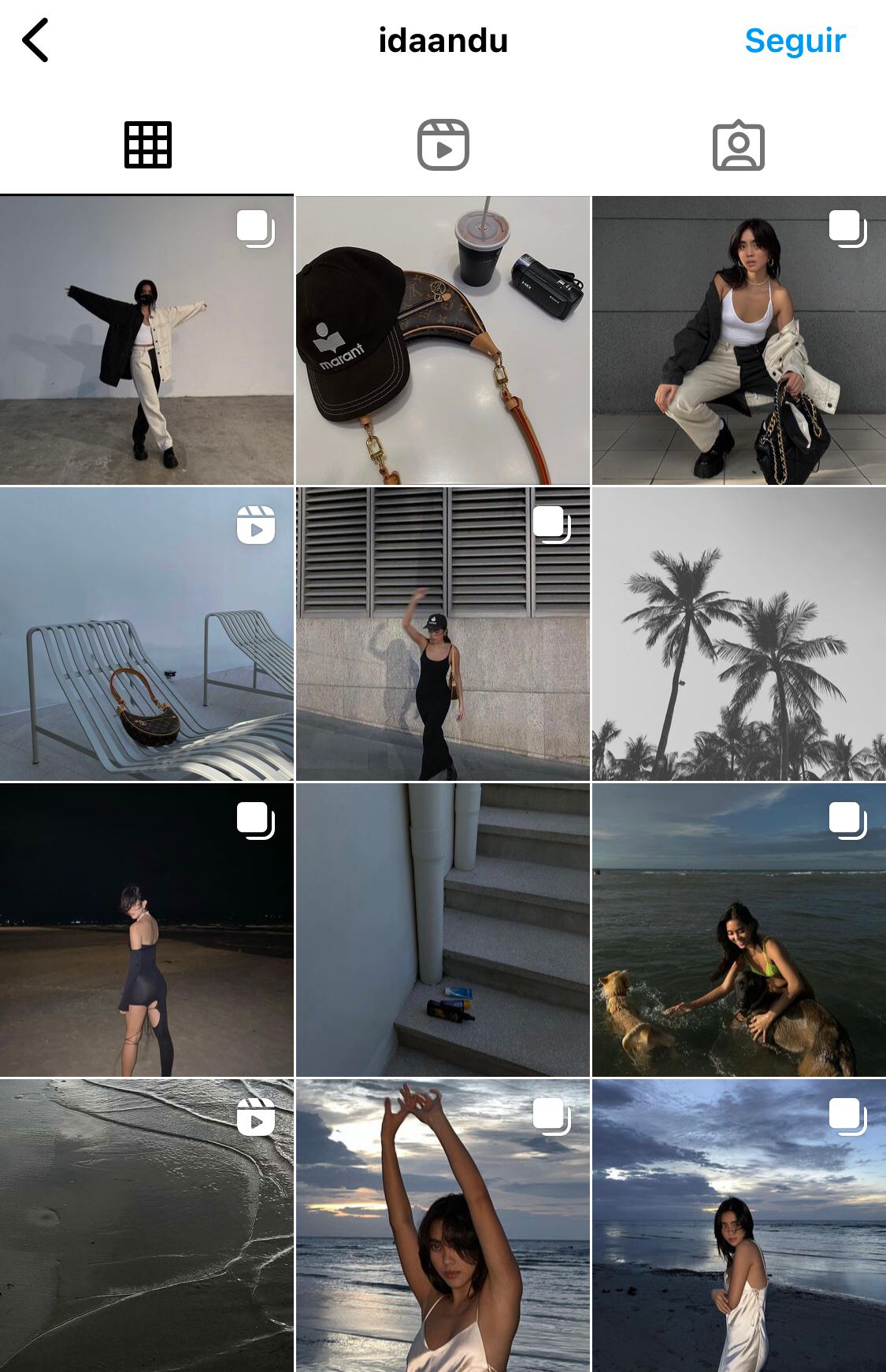Tap Seguir to follow idaandu

[x=795, y=40]
